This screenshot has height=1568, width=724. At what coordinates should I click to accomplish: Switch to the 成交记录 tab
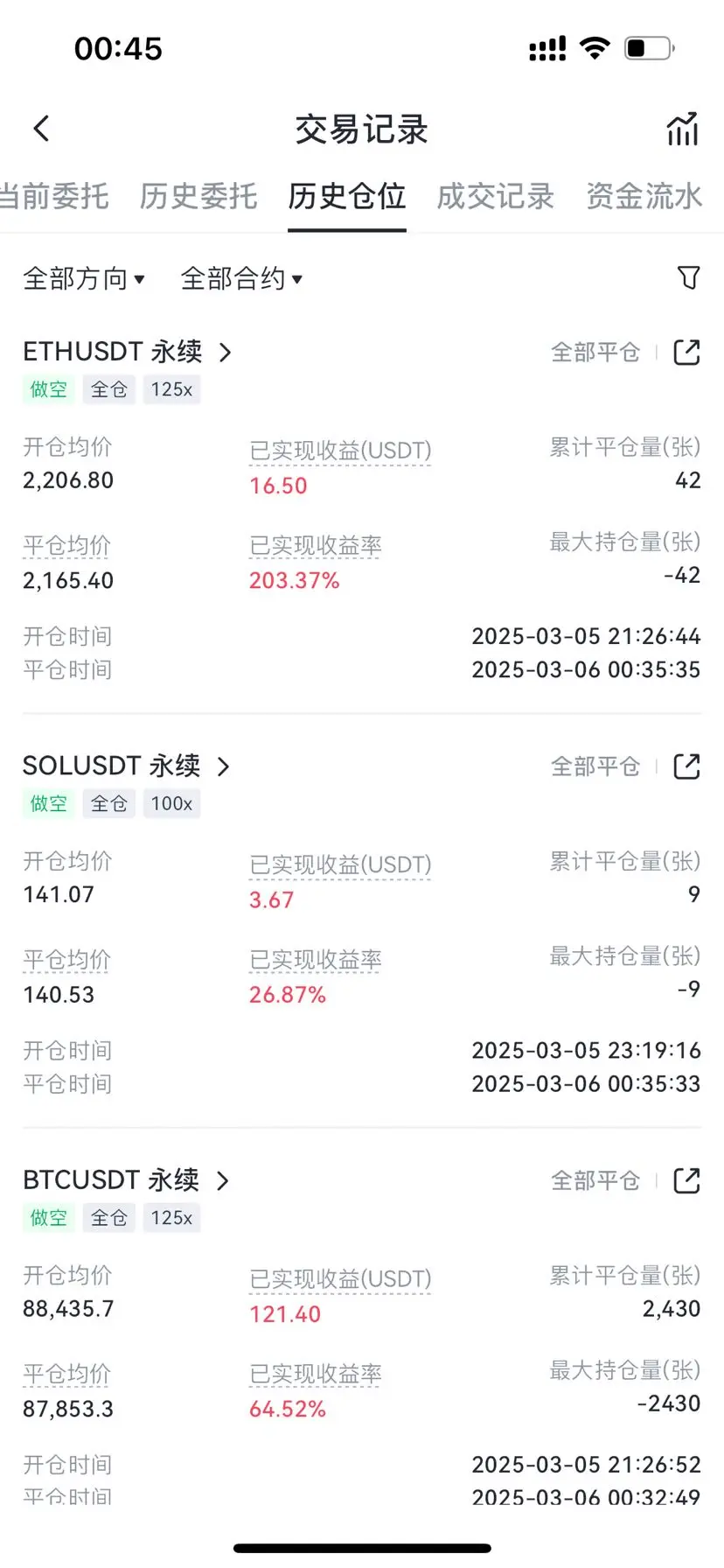pyautogui.click(x=496, y=196)
